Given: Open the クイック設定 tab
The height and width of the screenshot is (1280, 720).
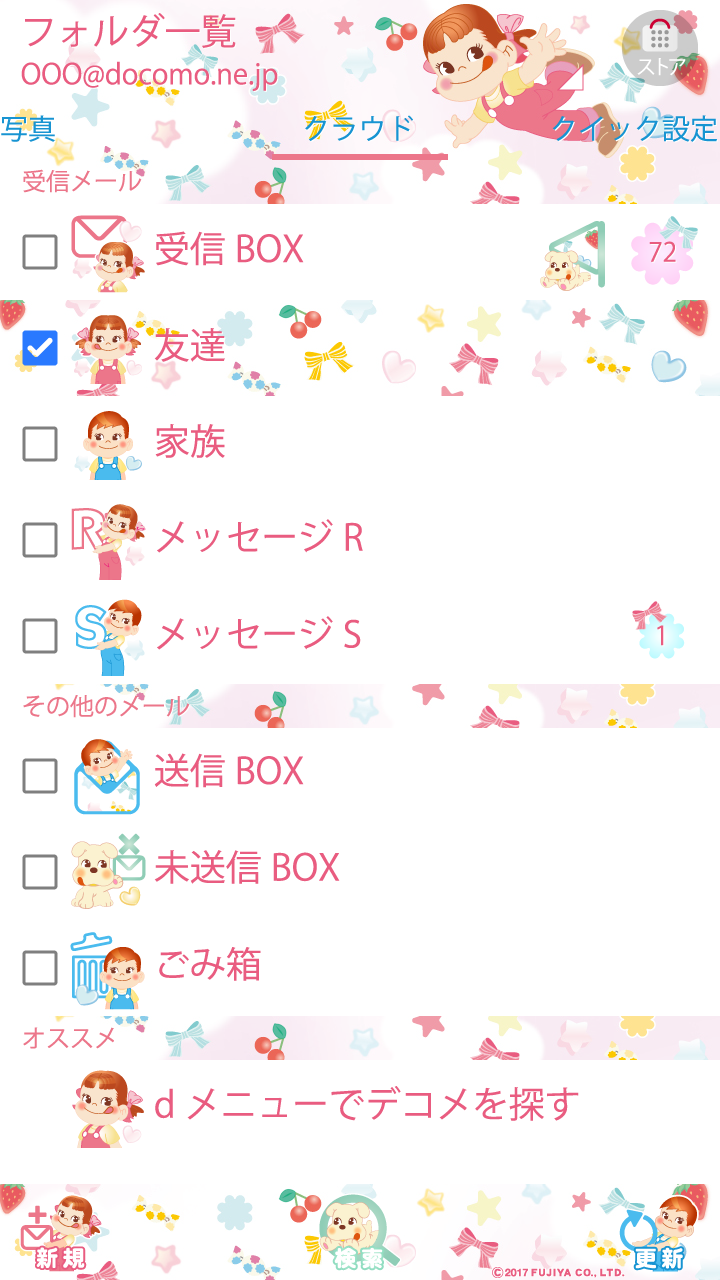Looking at the screenshot, I should 634,129.
